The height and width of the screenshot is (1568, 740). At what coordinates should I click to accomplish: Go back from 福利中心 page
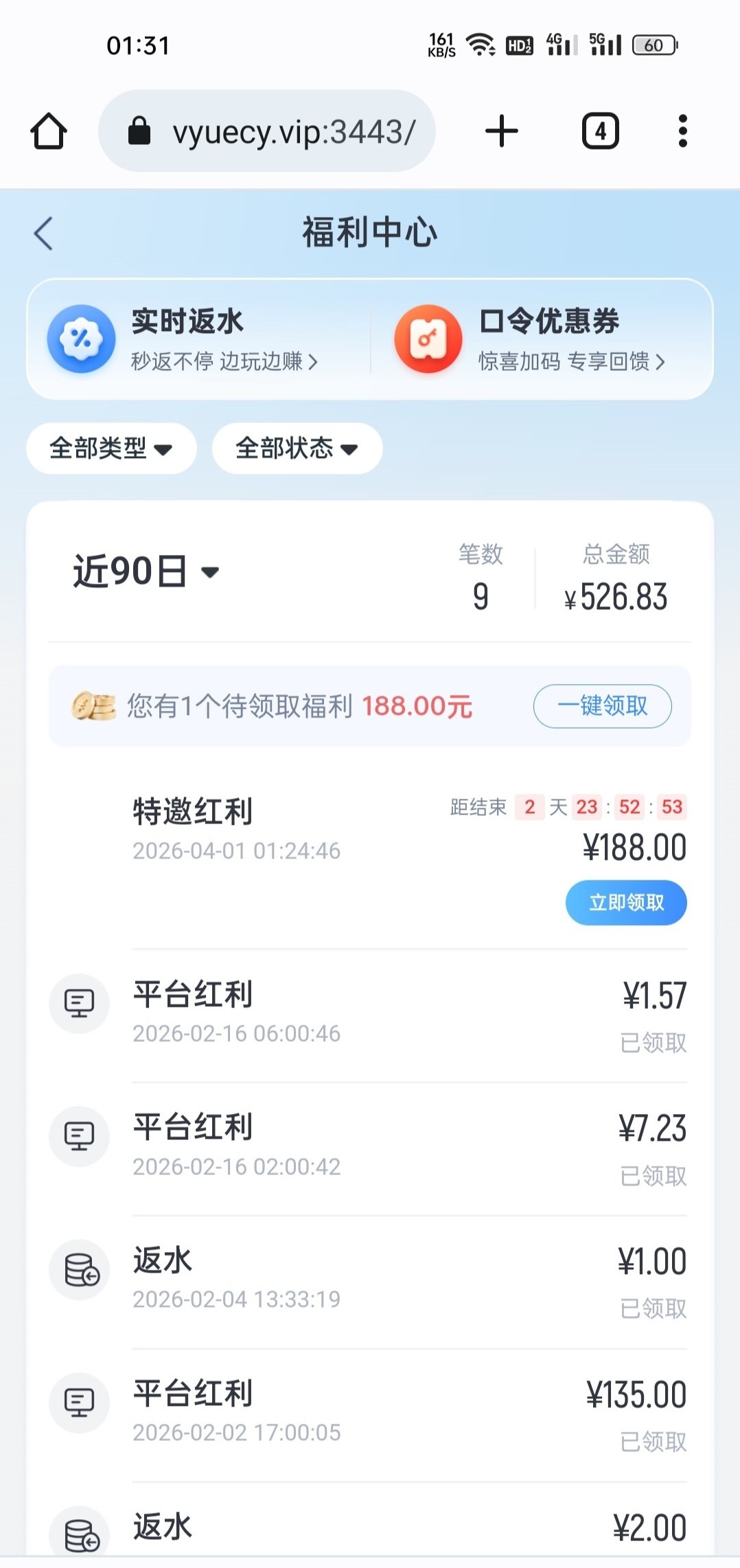44,234
